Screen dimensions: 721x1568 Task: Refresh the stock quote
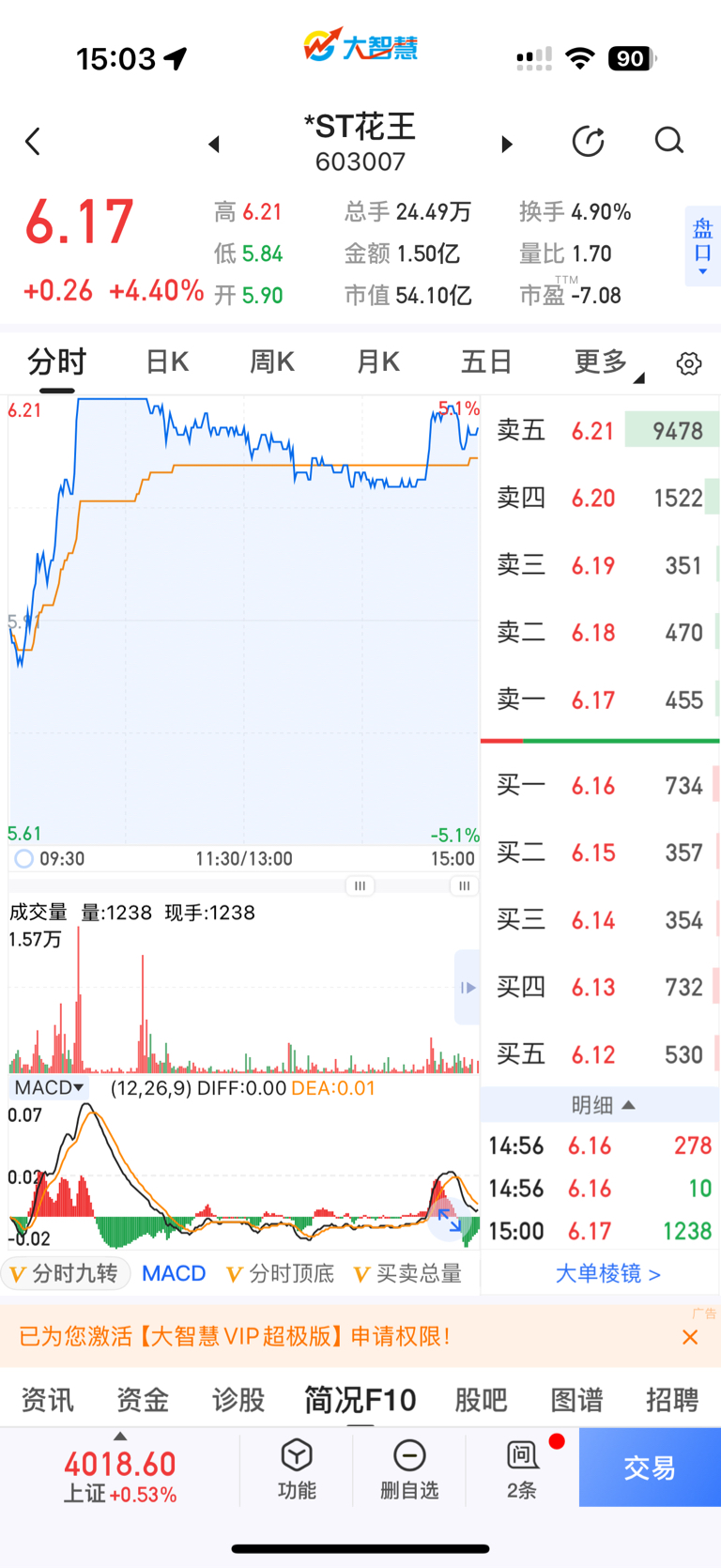(x=589, y=142)
